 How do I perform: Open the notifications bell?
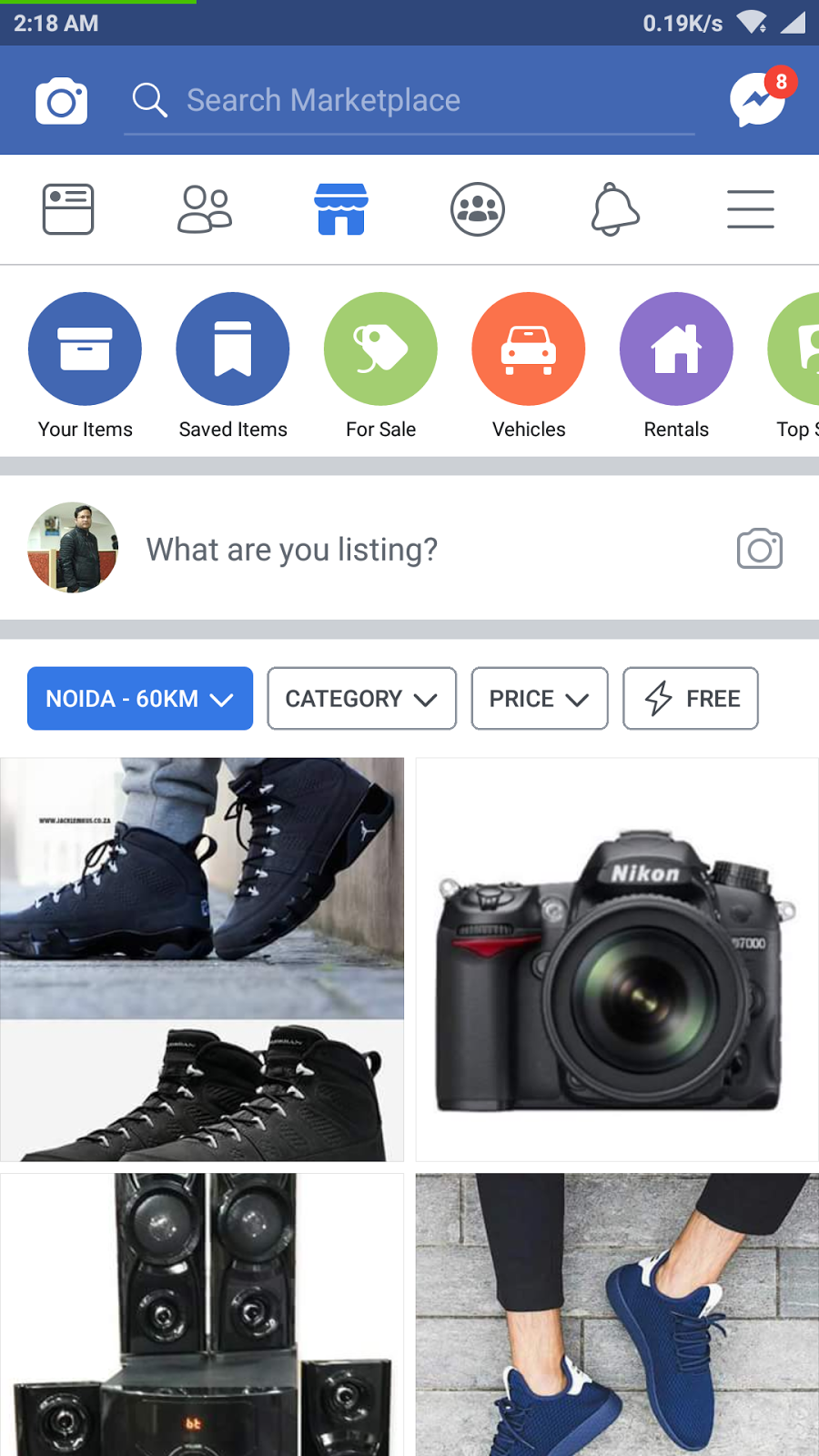[x=615, y=209]
